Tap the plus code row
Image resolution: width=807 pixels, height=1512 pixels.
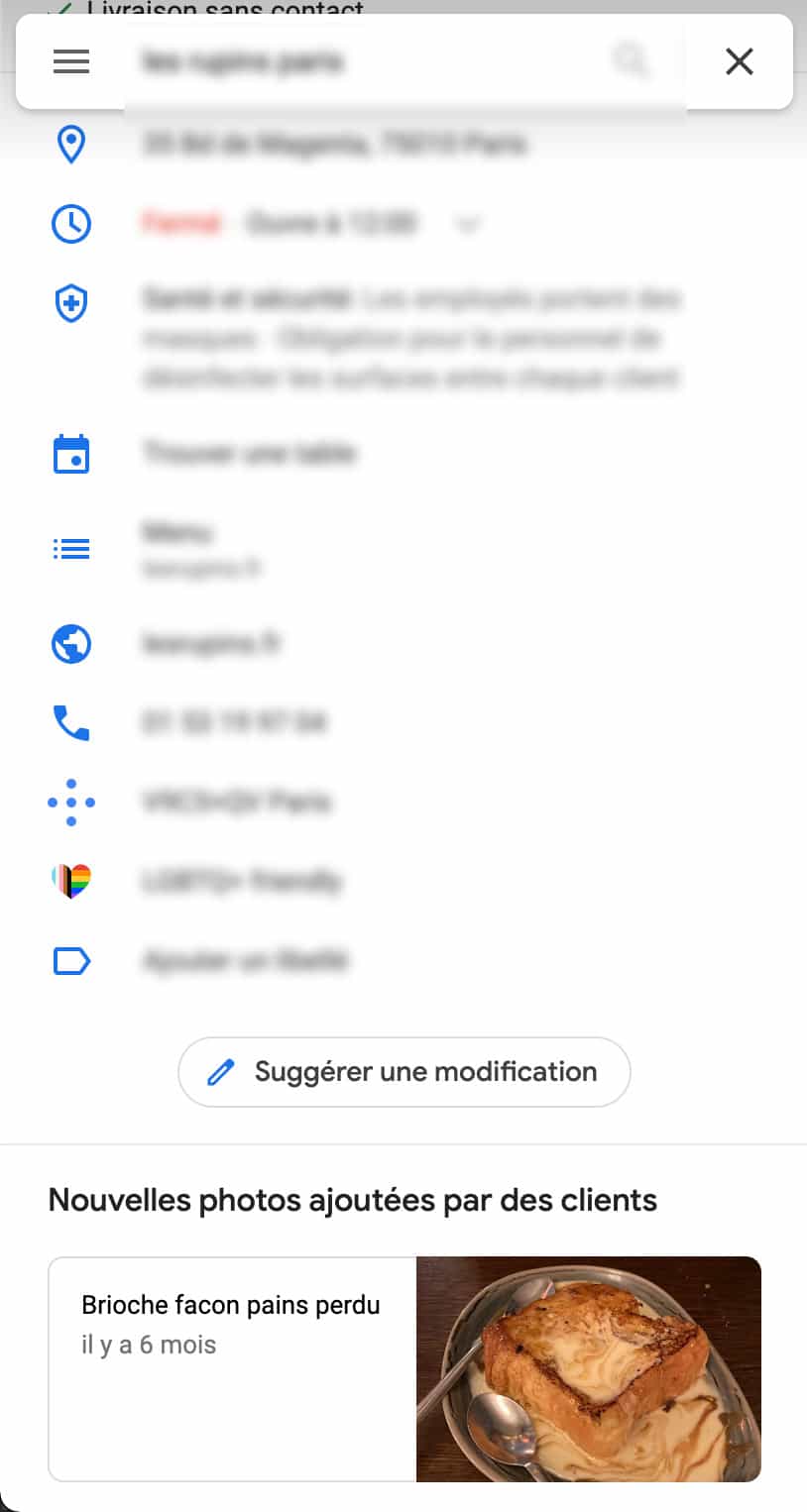[236, 802]
